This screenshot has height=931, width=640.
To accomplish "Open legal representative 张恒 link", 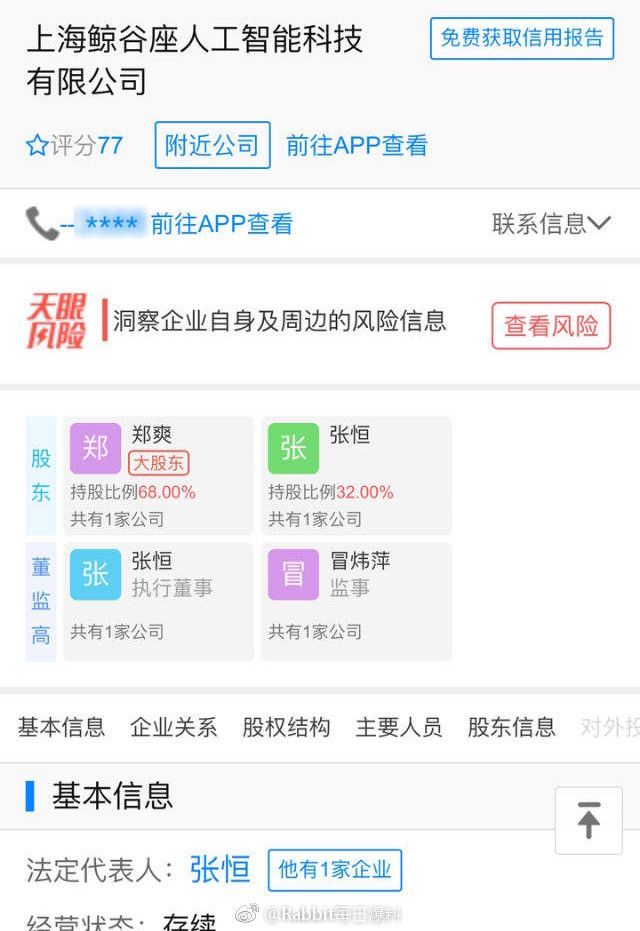I will pos(220,869).
